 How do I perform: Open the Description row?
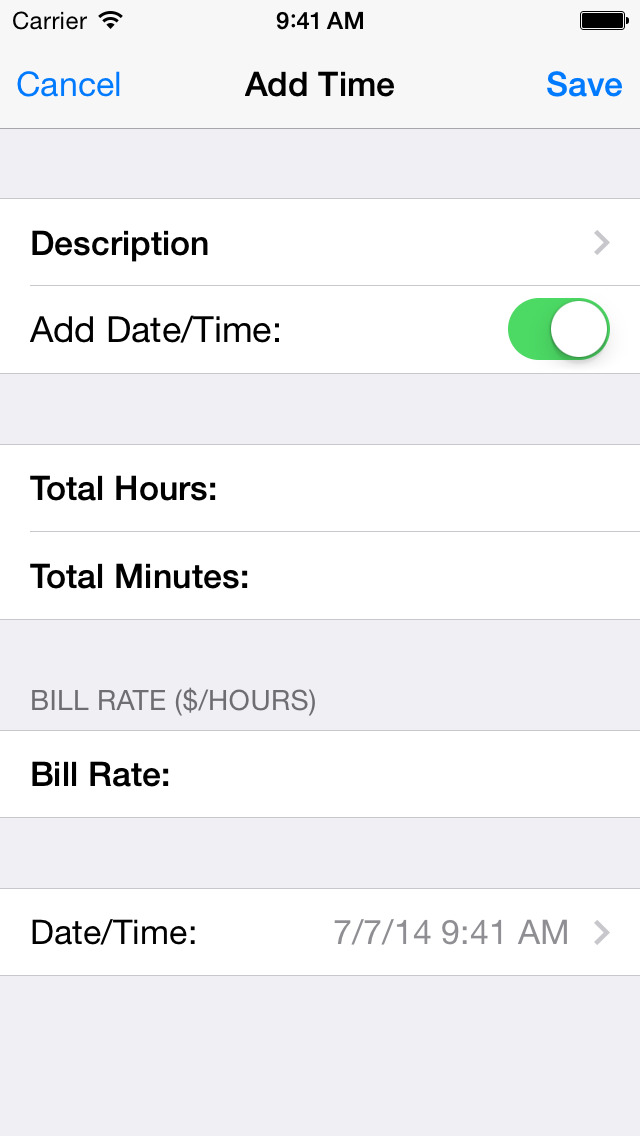pos(320,243)
